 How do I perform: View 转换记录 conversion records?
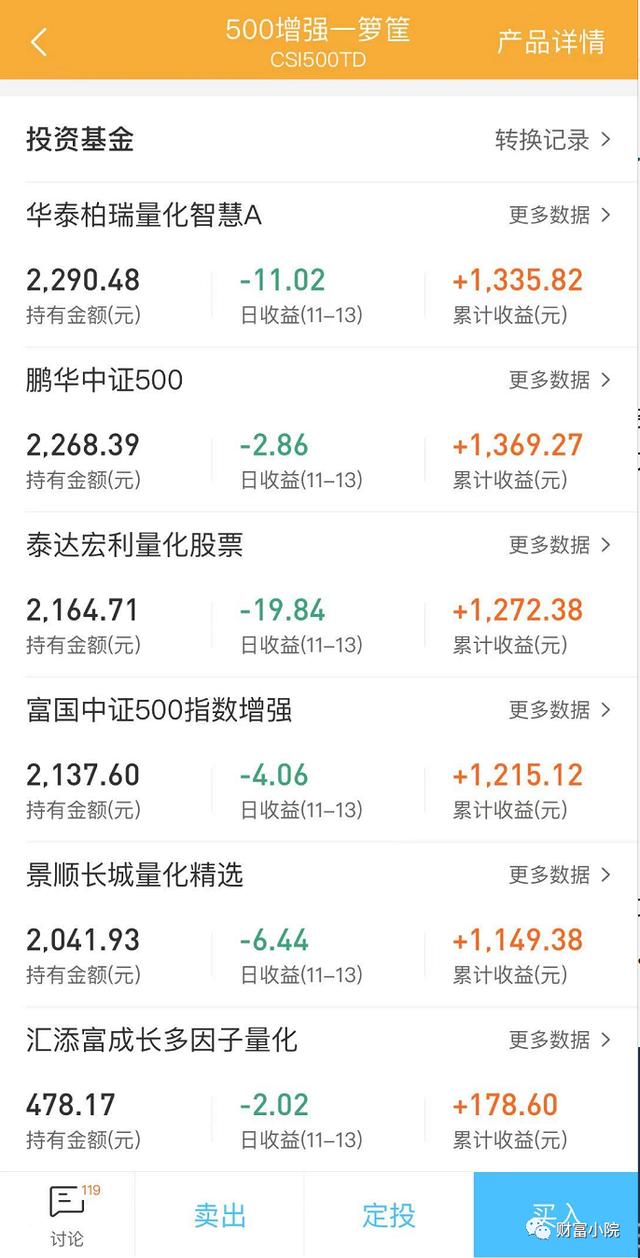pyautogui.click(x=552, y=140)
